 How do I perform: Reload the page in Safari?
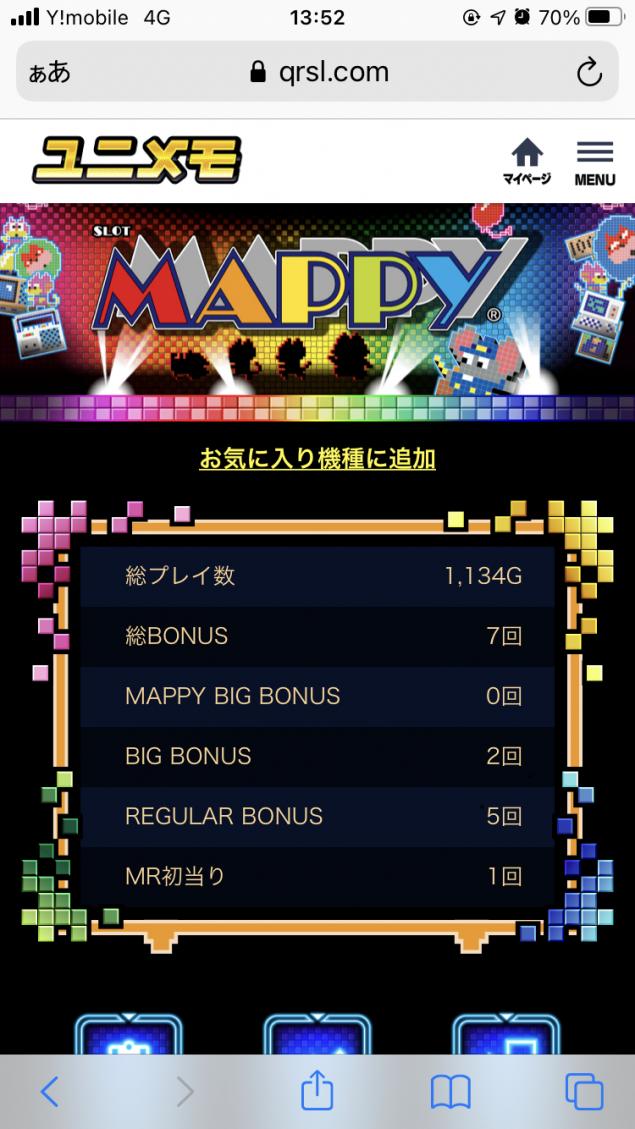[x=588, y=72]
